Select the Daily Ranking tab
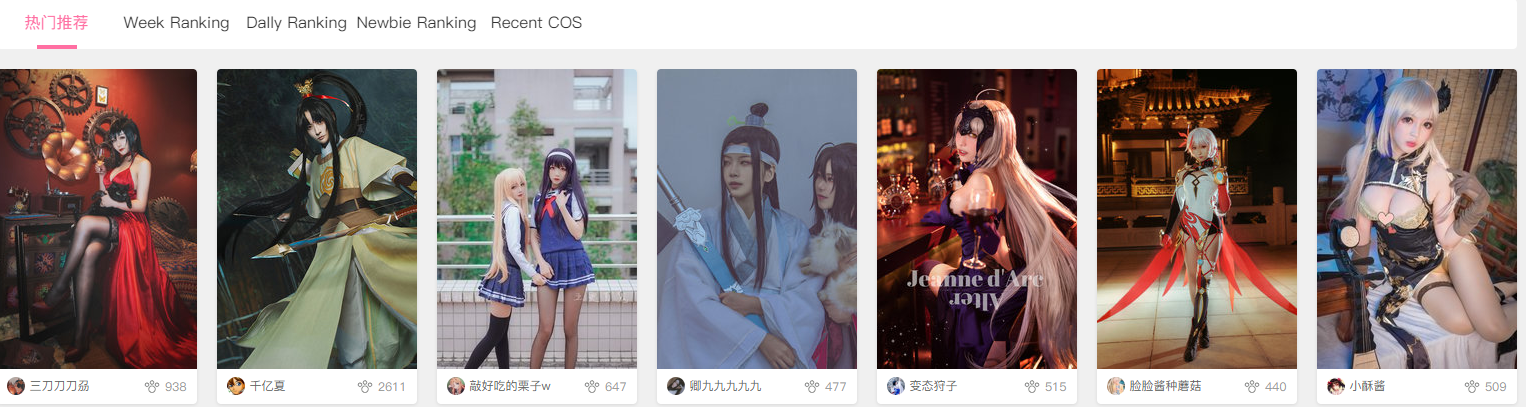 click(x=296, y=22)
